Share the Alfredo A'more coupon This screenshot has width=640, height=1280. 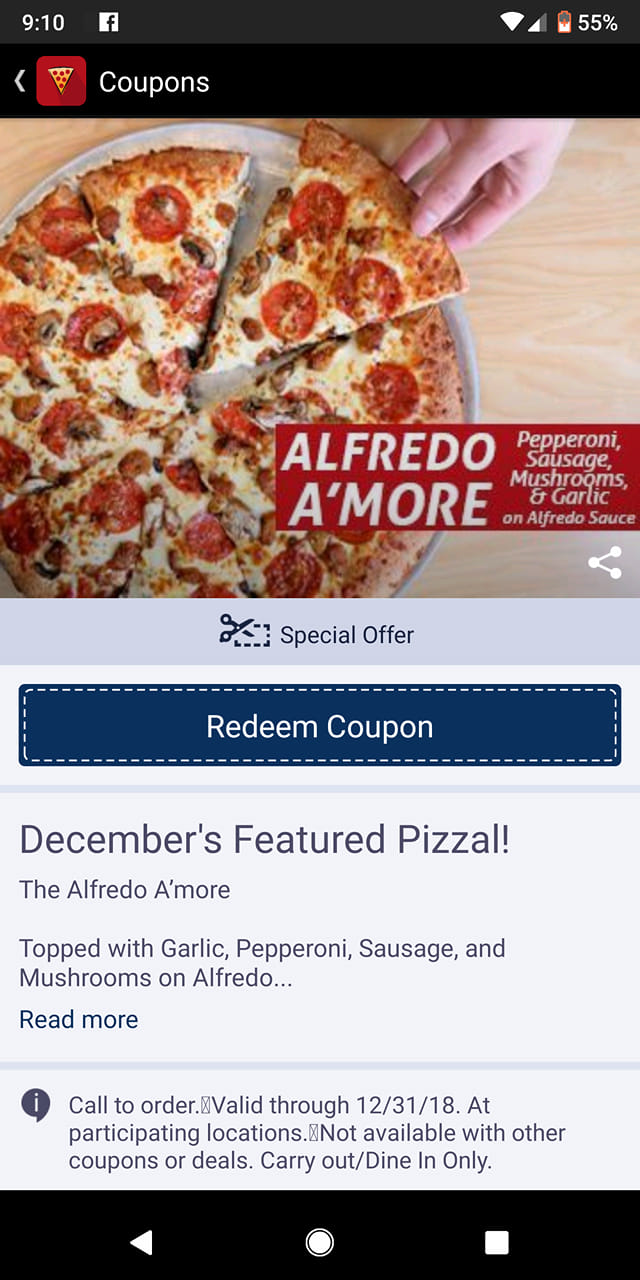click(x=604, y=563)
